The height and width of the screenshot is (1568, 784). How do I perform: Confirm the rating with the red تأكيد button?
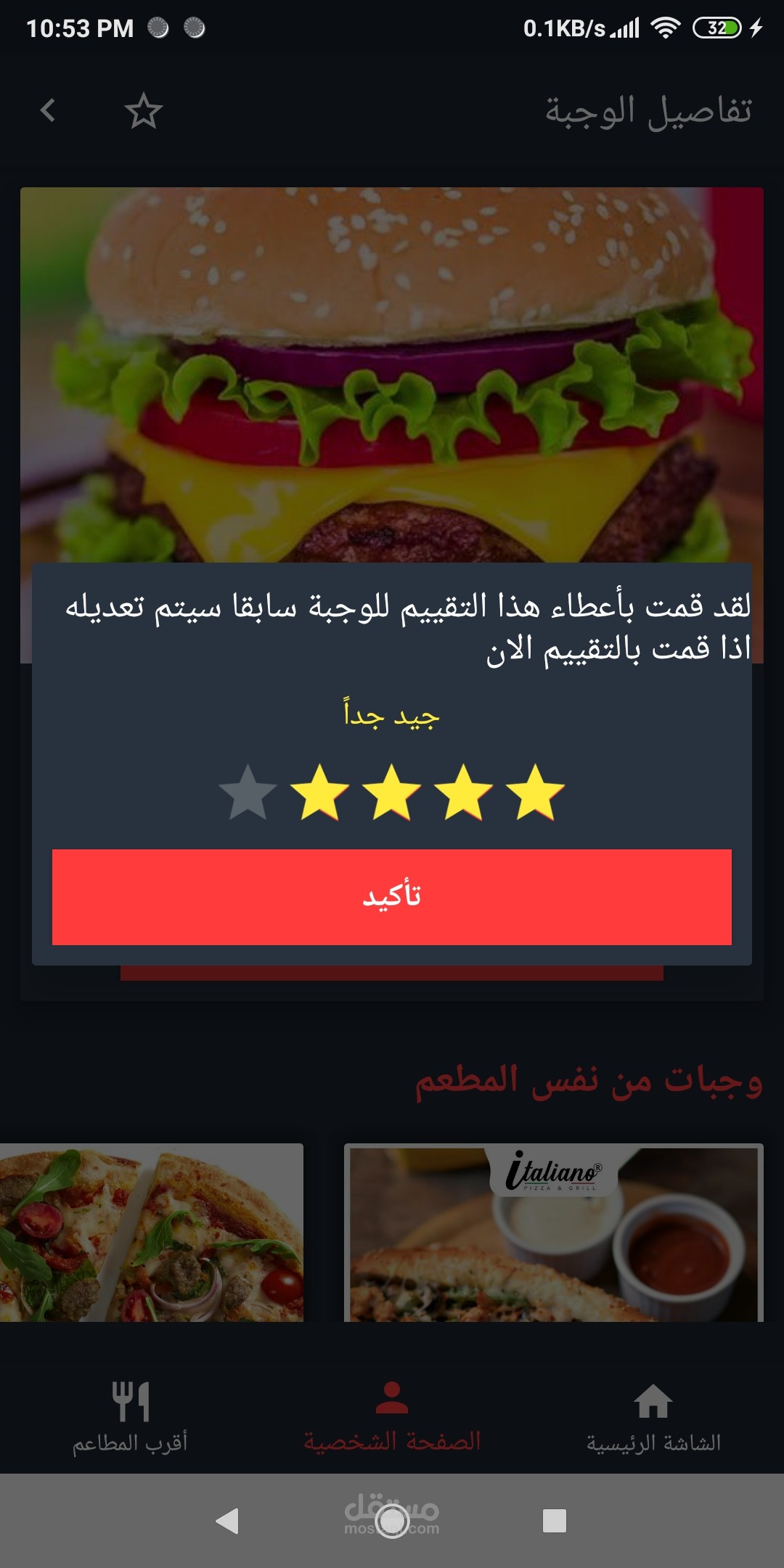click(392, 897)
